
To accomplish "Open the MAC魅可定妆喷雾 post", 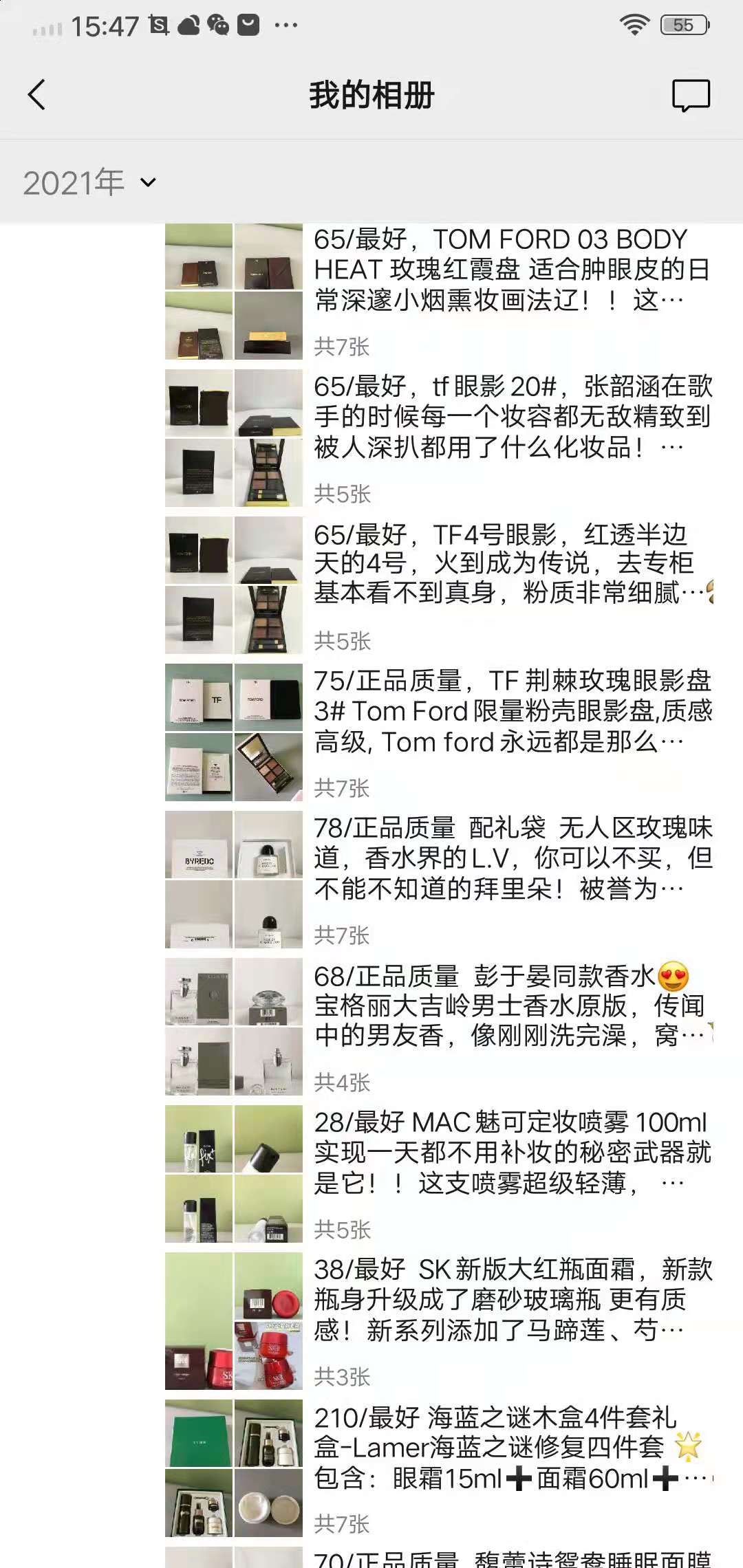I will point(512,1153).
